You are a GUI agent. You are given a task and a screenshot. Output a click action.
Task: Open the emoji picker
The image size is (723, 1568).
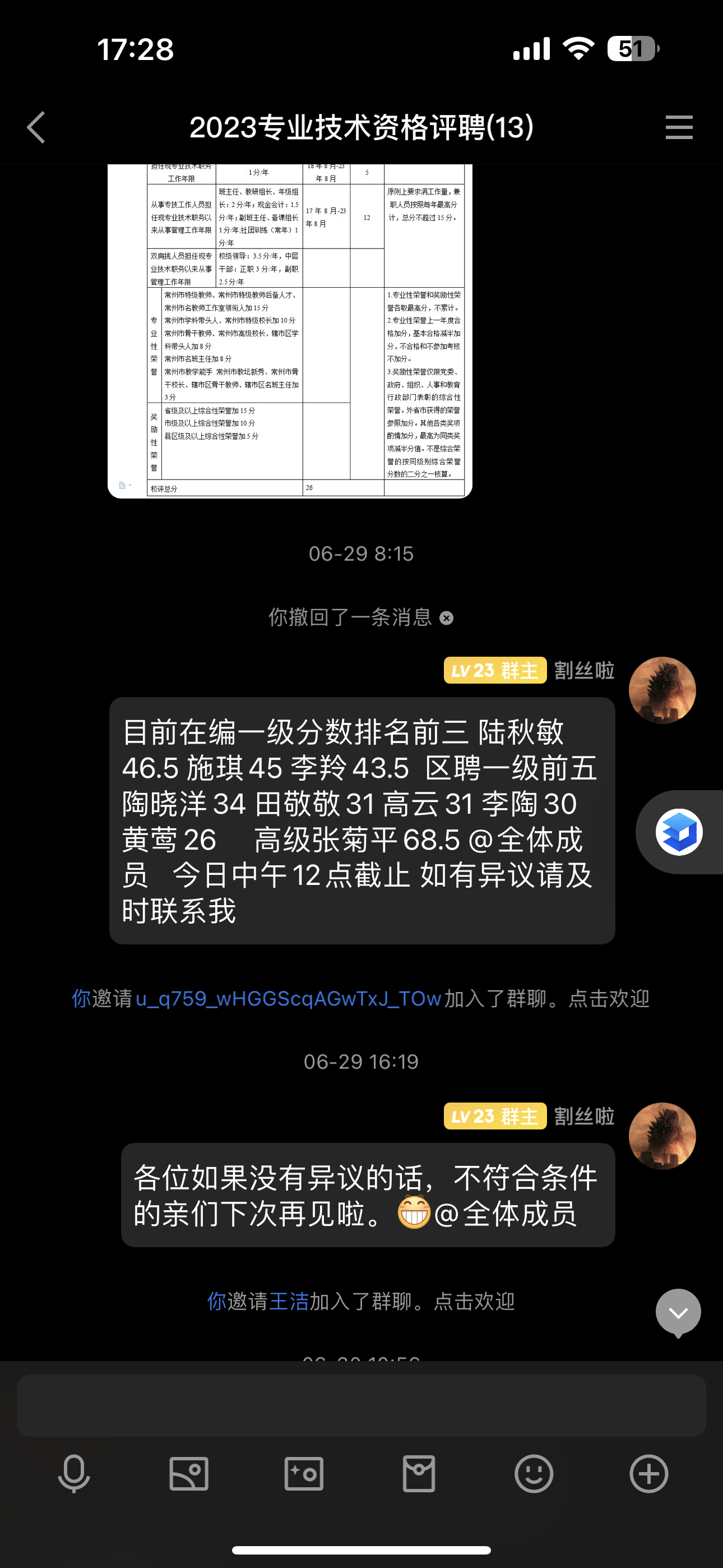[534, 1474]
